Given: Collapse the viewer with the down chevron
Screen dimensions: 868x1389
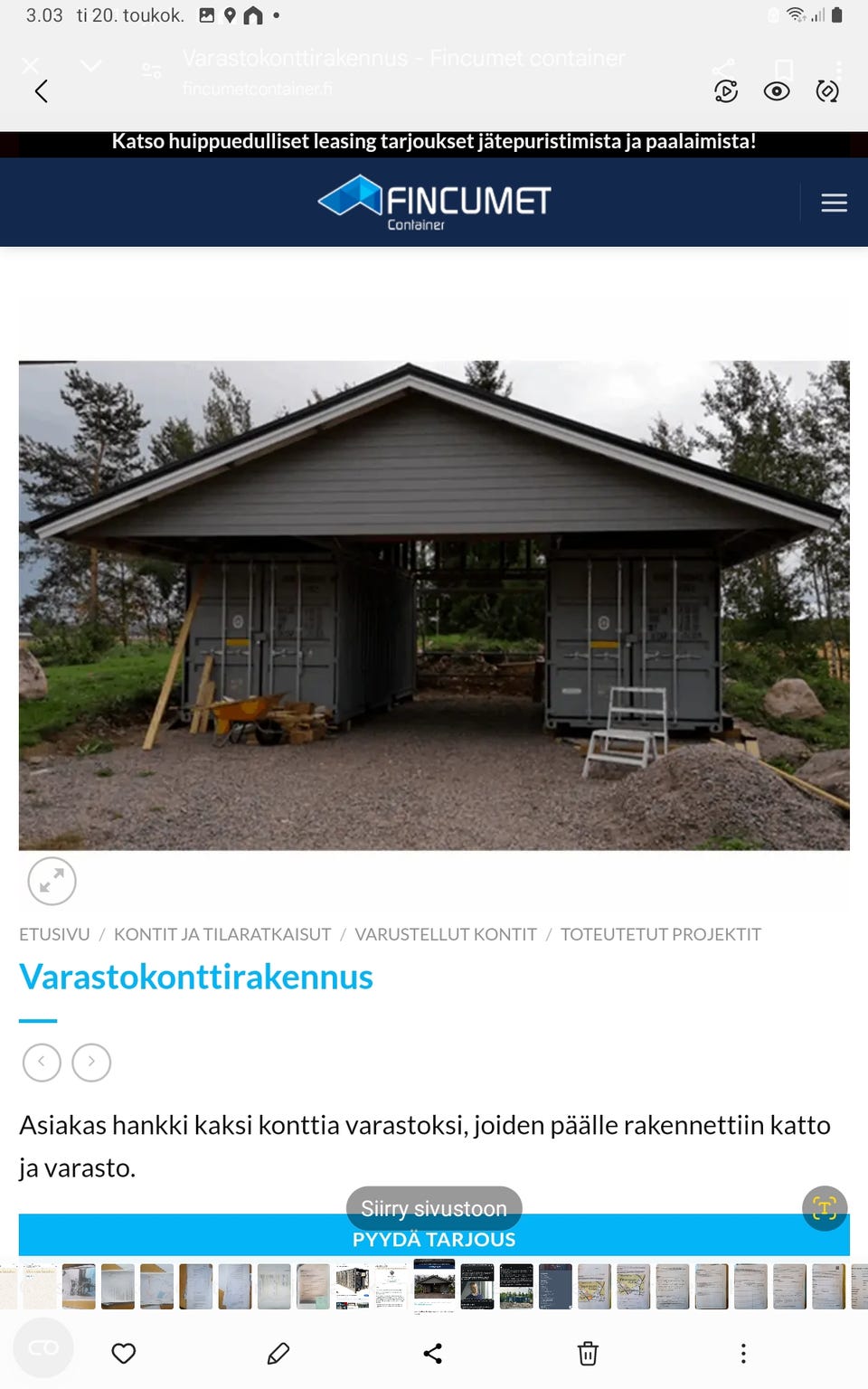Looking at the screenshot, I should tap(90, 66).
